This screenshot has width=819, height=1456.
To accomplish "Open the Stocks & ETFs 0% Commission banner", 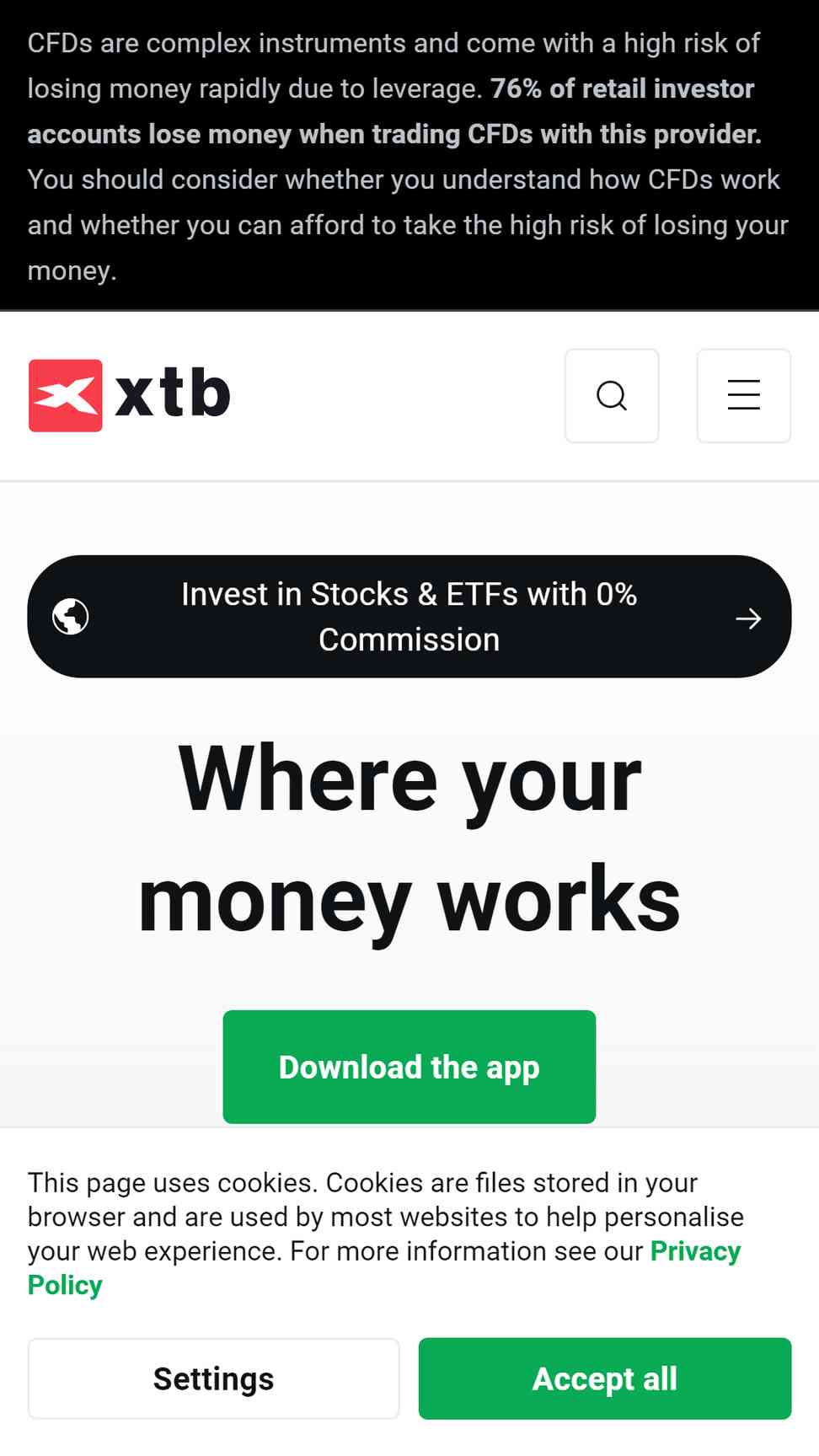I will pos(409,617).
